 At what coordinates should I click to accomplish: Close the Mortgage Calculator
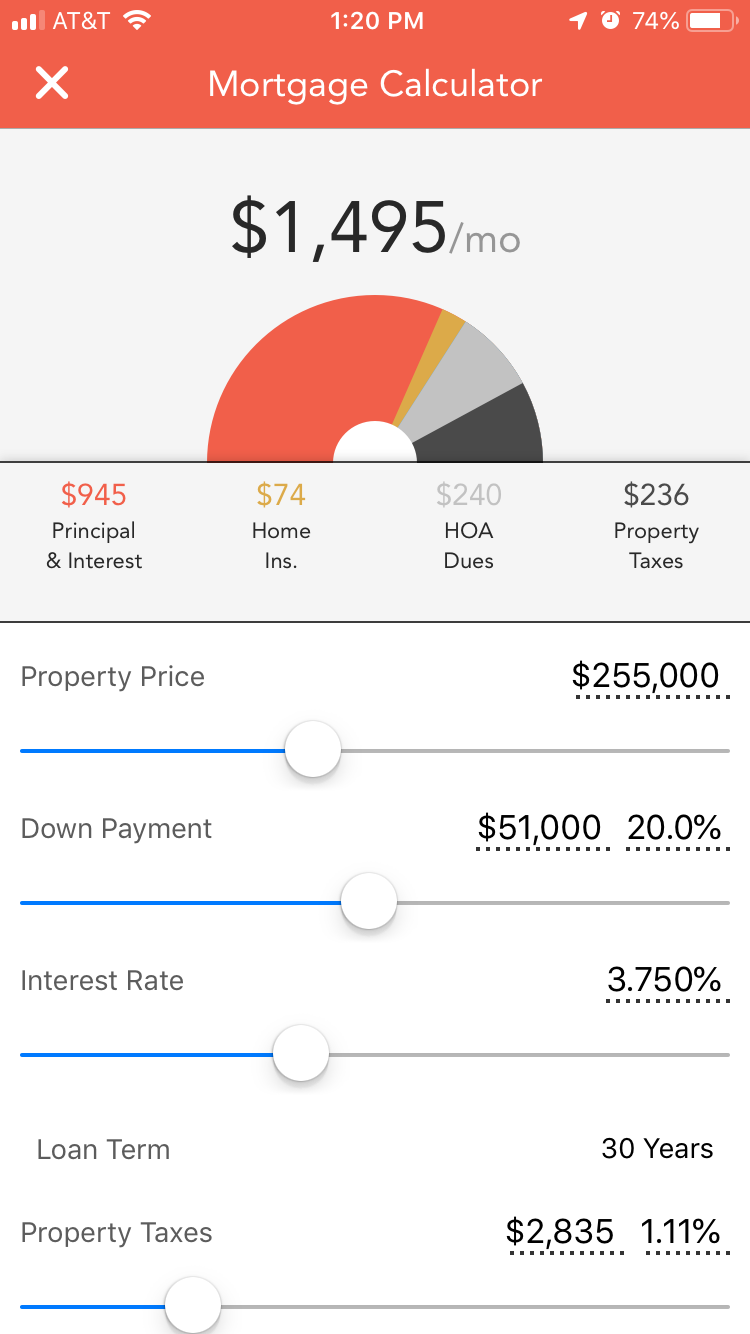point(51,84)
